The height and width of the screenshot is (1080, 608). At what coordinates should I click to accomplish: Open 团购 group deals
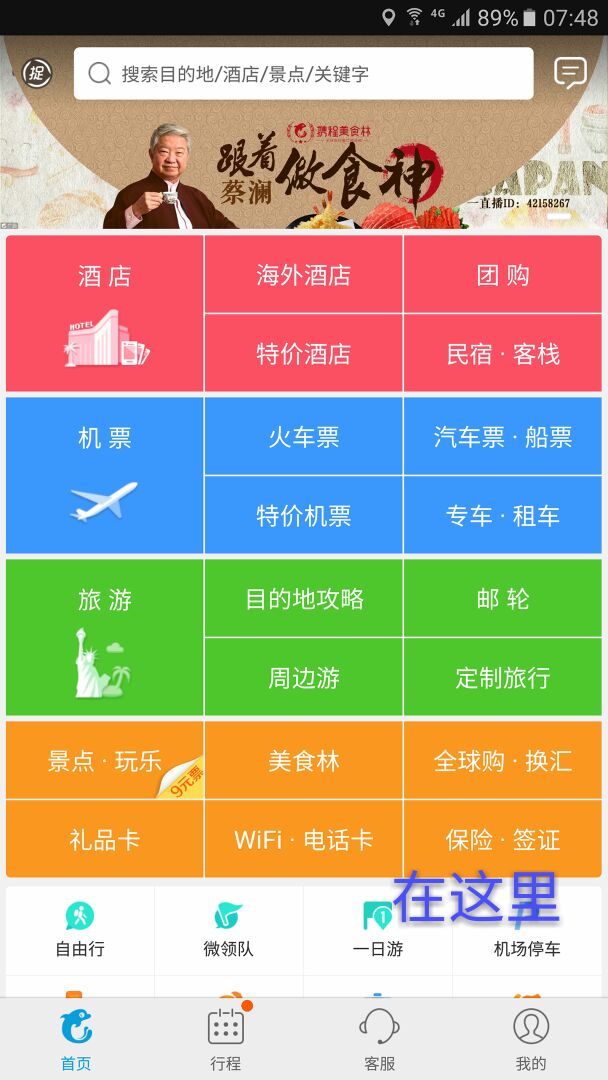(502, 275)
